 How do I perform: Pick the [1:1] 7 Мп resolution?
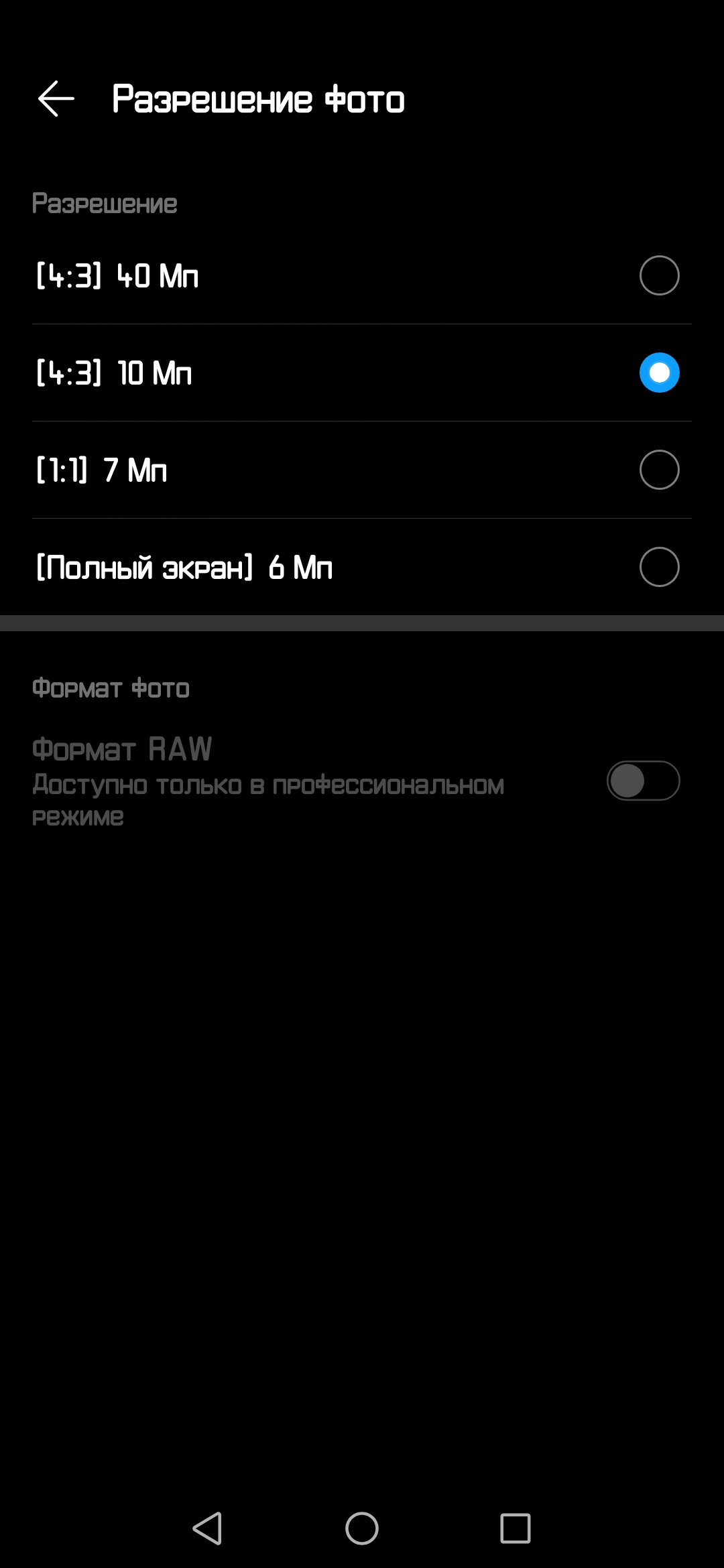point(659,470)
